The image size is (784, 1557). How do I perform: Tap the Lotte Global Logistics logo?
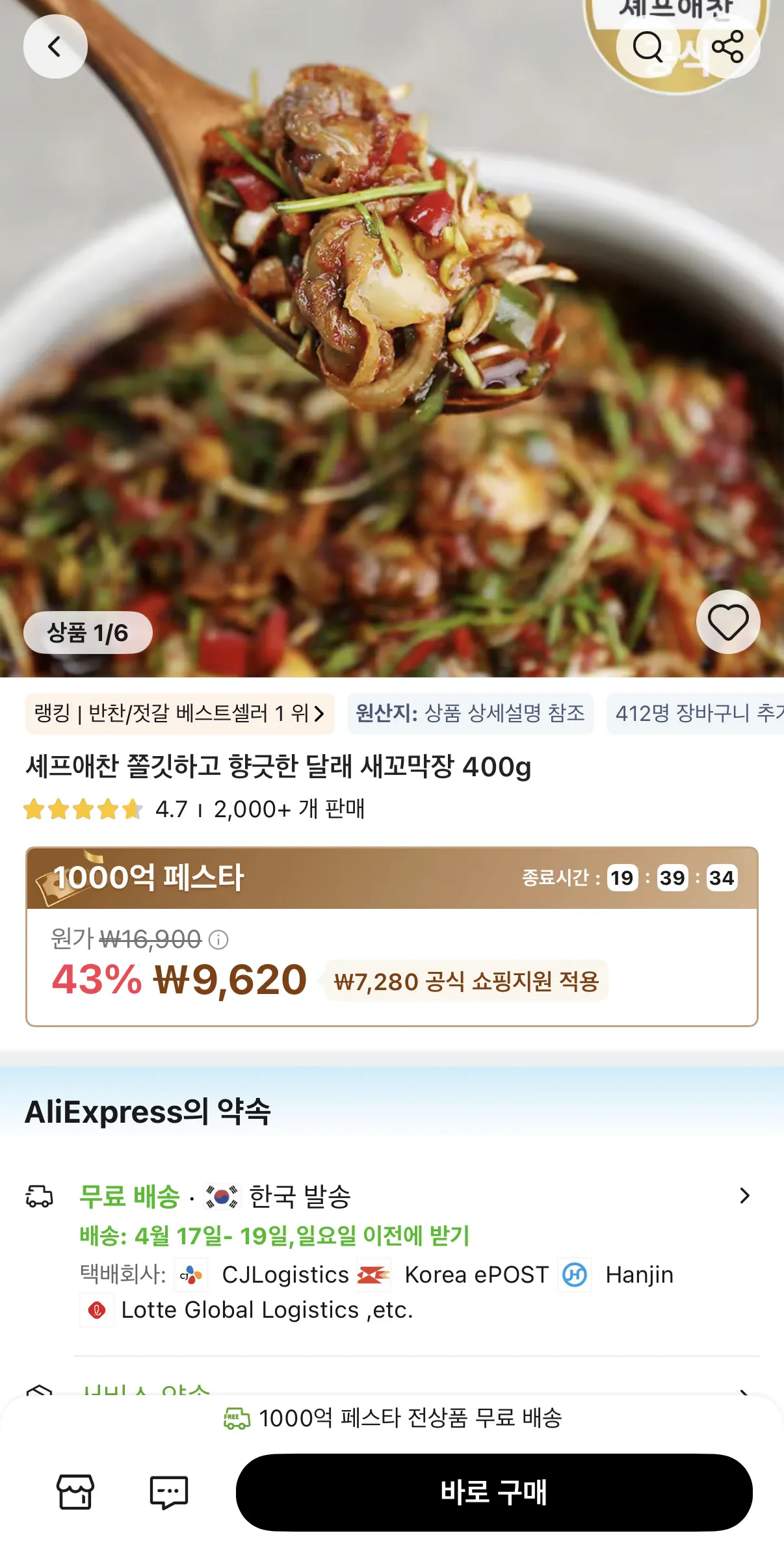[96, 1309]
